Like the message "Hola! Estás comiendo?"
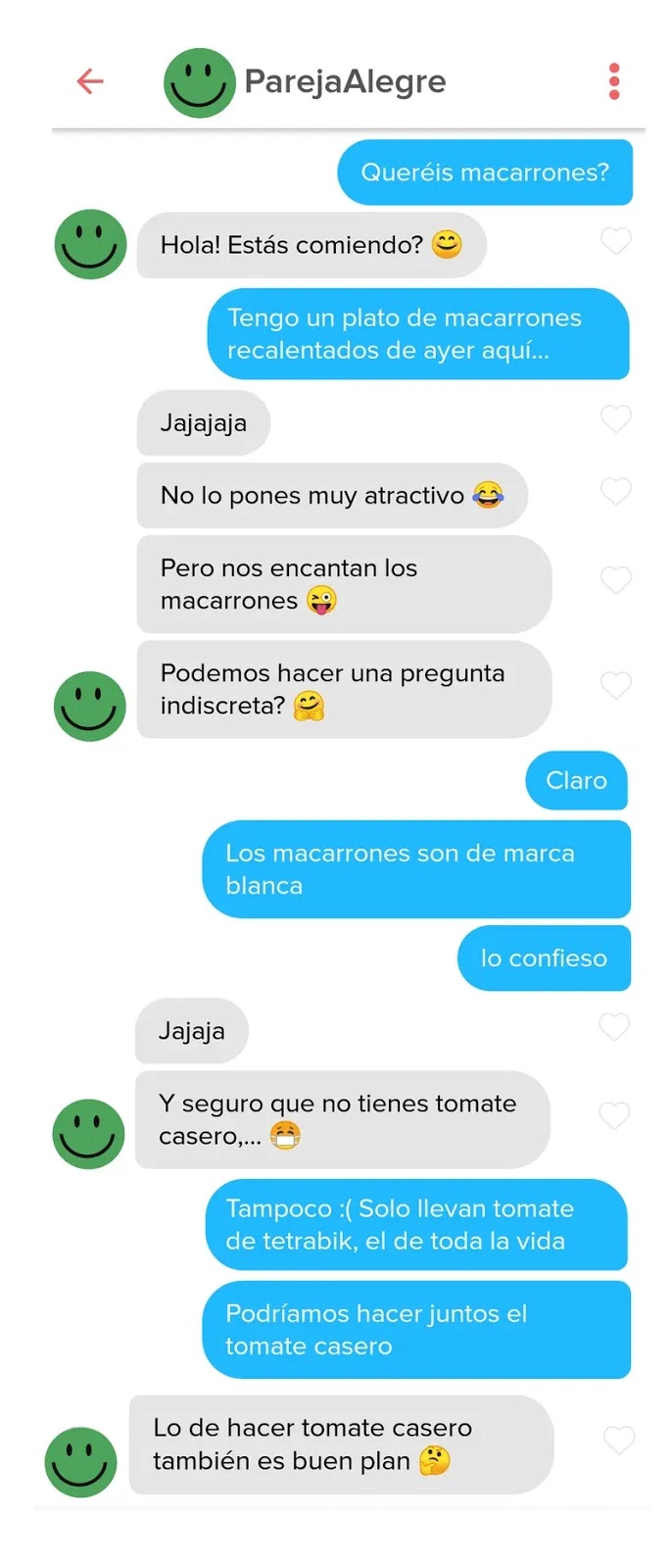 pyautogui.click(x=616, y=241)
